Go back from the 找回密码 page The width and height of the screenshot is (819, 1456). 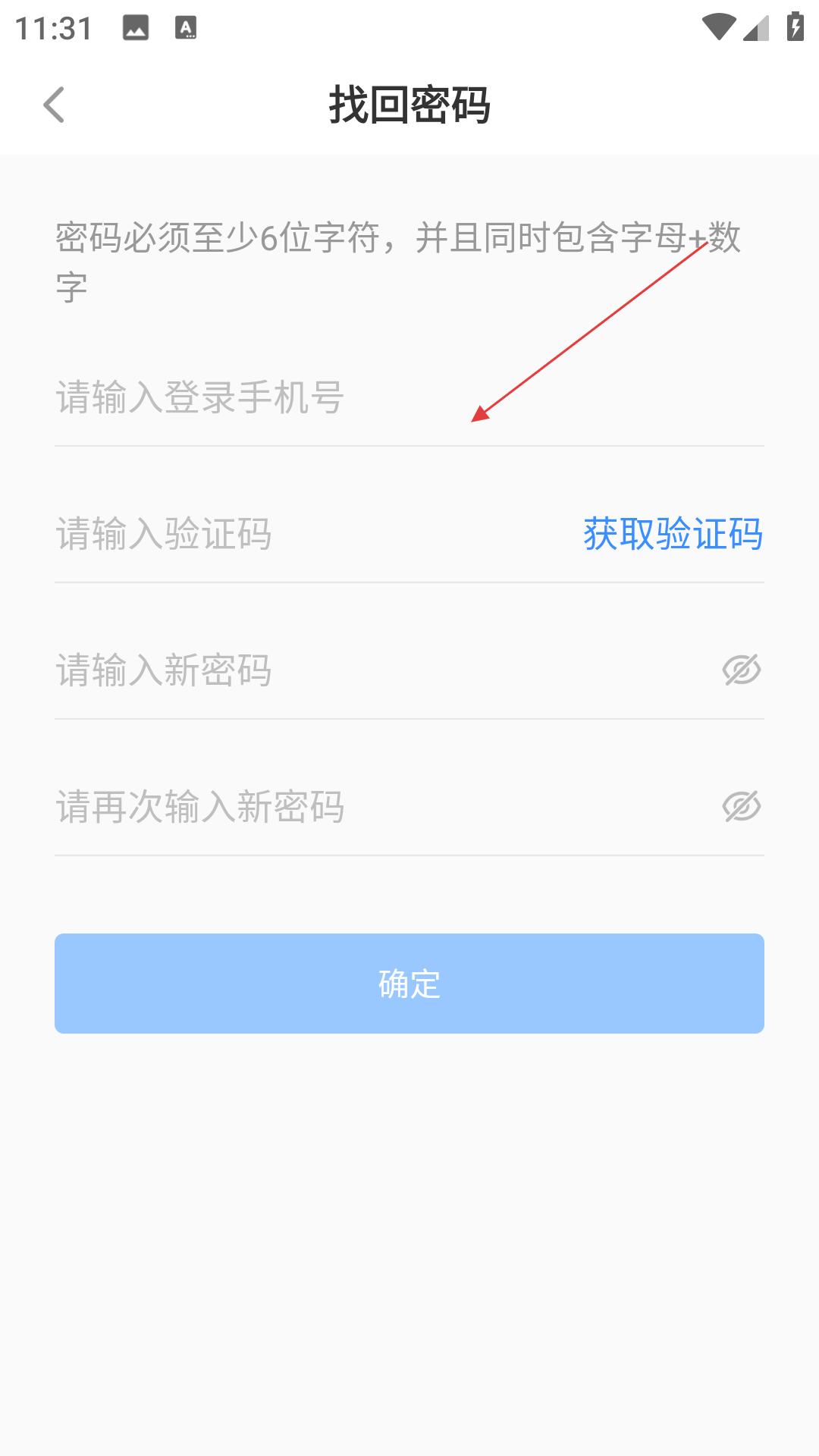click(x=54, y=105)
